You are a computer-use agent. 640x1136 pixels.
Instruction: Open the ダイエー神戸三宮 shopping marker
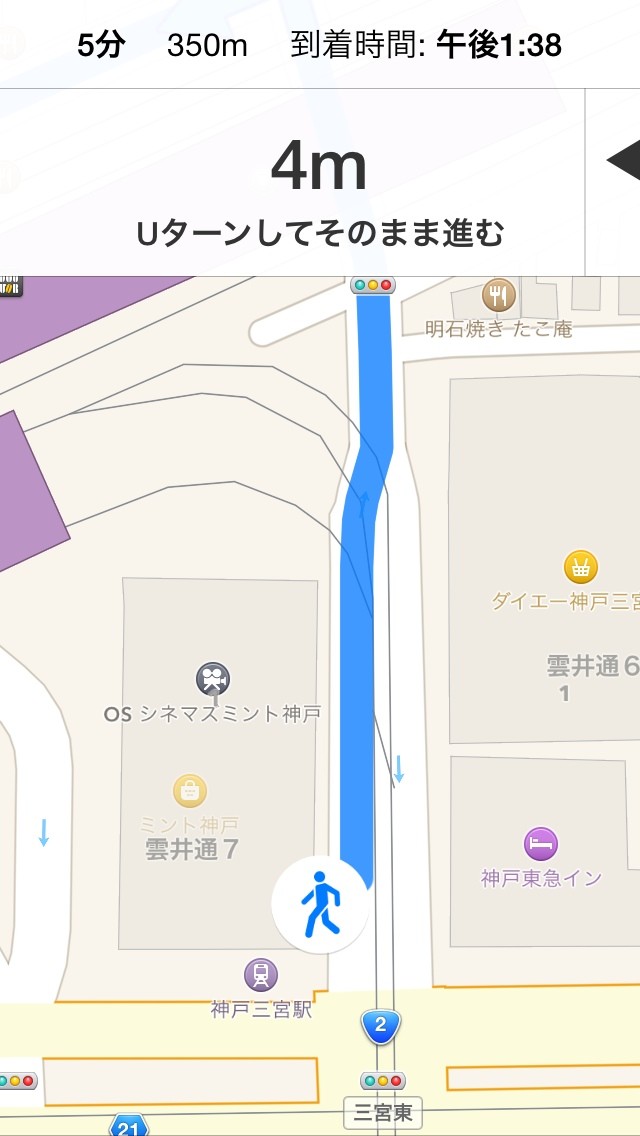580,567
